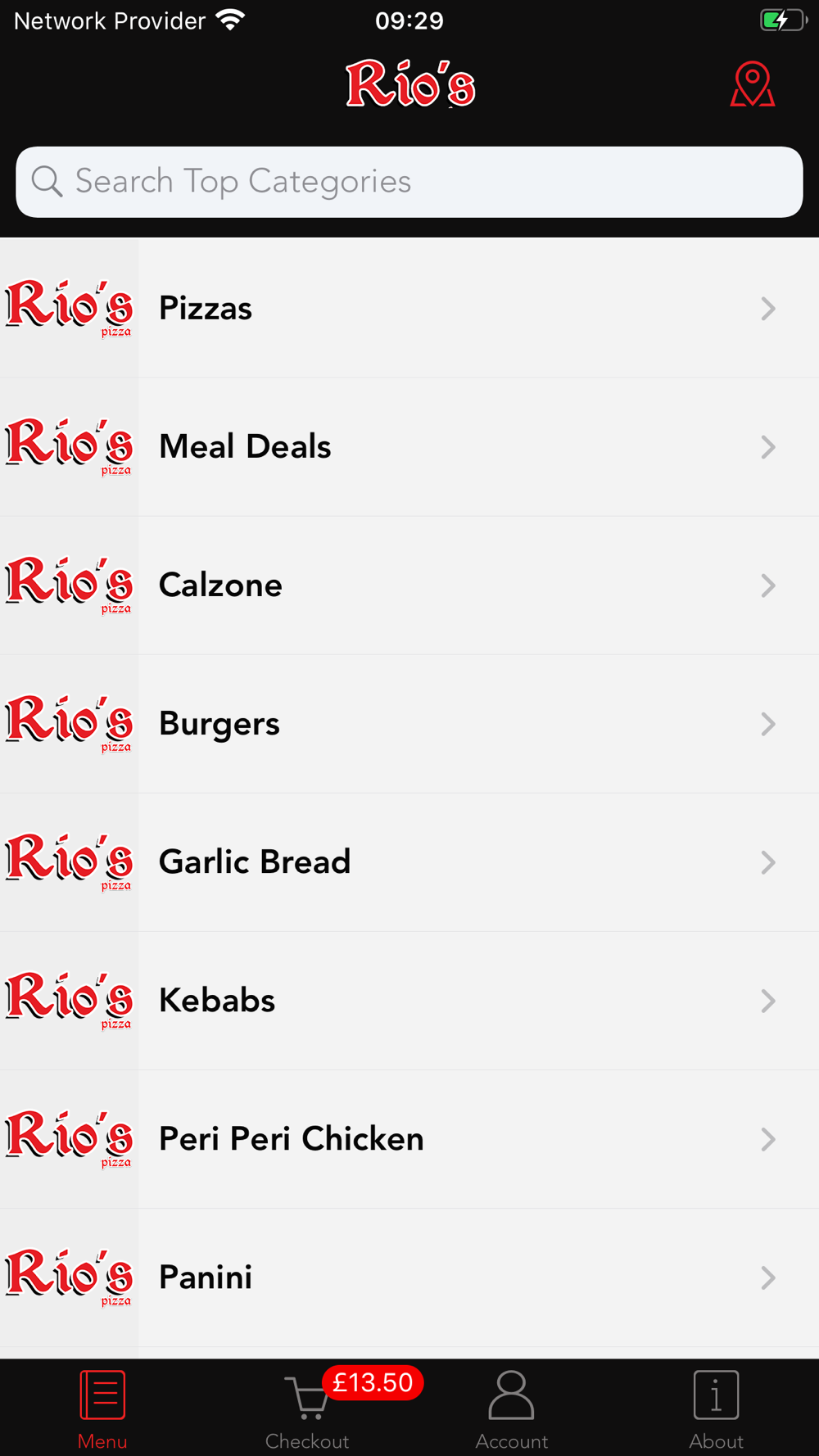Open the Pizzas category

[409, 308]
